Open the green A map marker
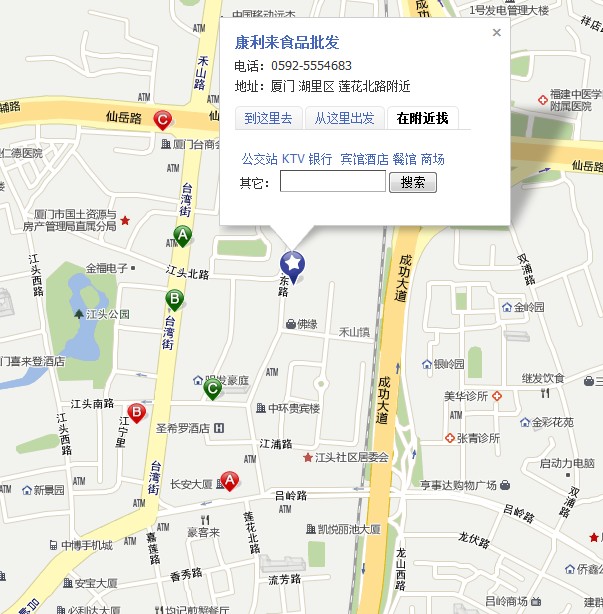This screenshot has width=603, height=614. point(182,235)
